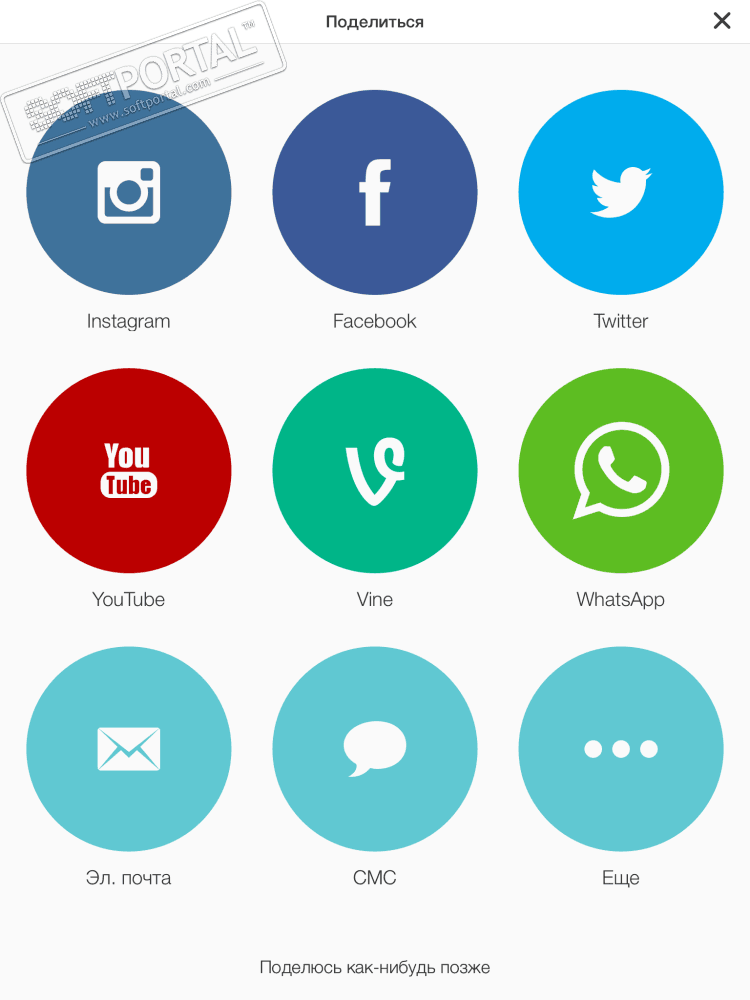
Task: Send via WhatsApp
Action: pyautogui.click(x=621, y=470)
